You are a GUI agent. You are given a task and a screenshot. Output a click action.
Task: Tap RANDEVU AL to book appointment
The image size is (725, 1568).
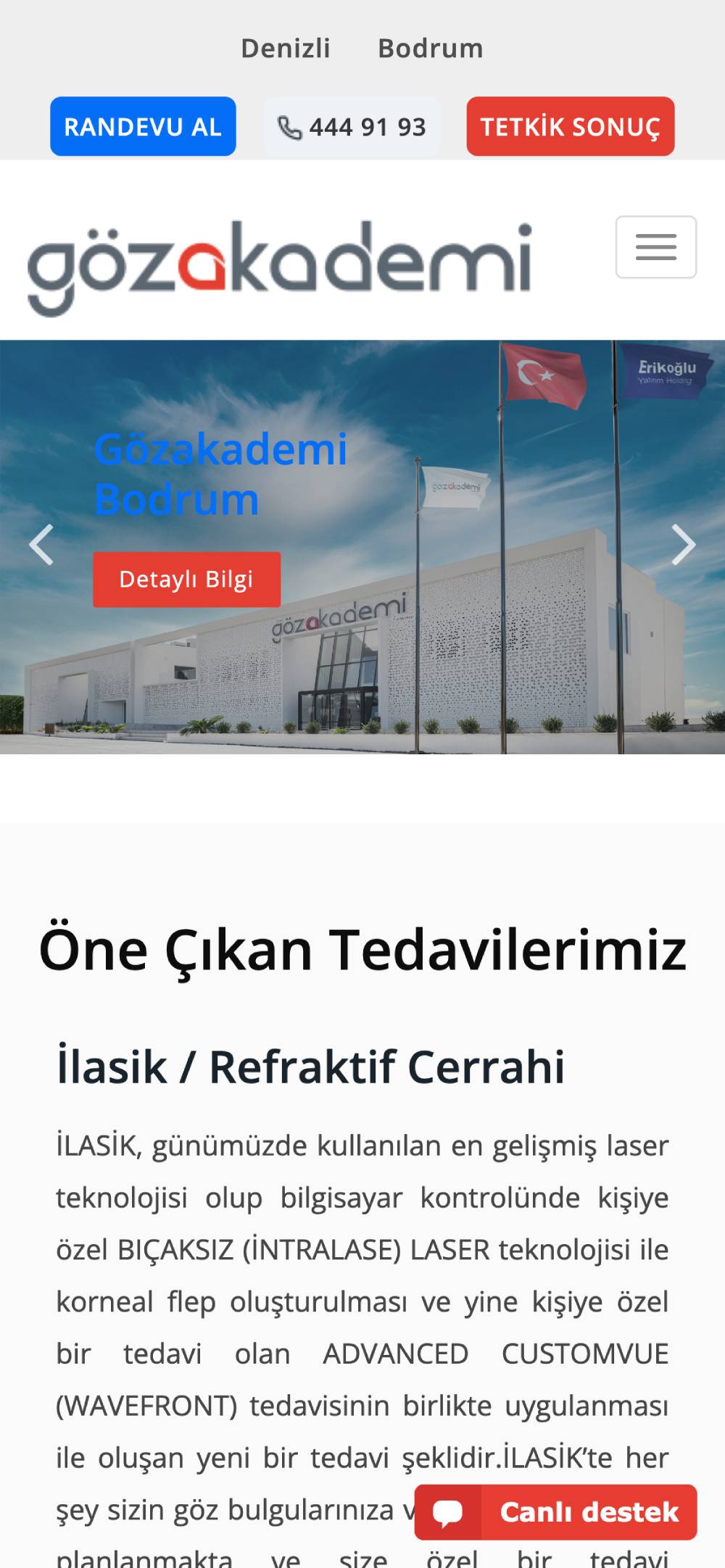point(143,127)
